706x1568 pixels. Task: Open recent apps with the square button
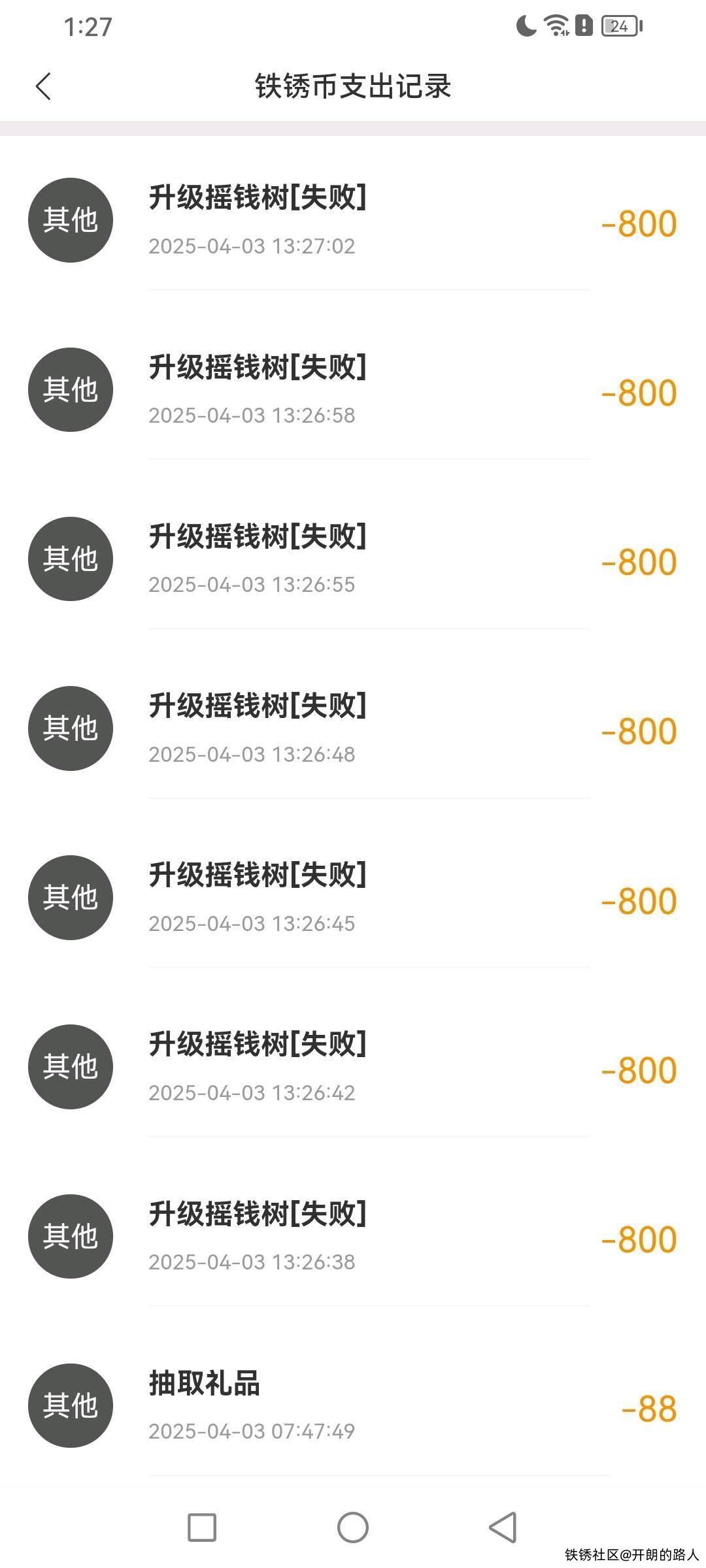tap(202, 1527)
